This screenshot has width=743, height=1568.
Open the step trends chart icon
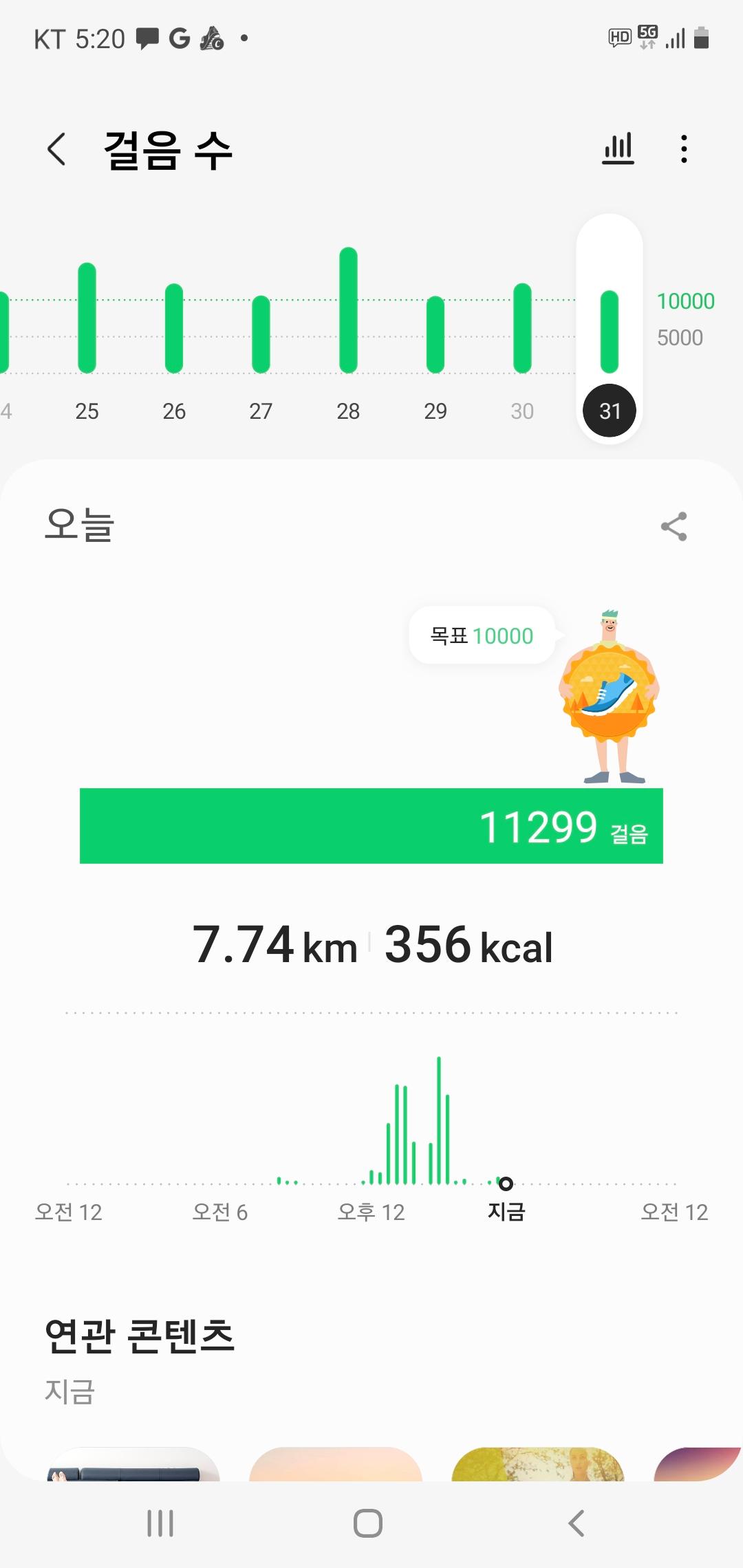pyautogui.click(x=618, y=149)
